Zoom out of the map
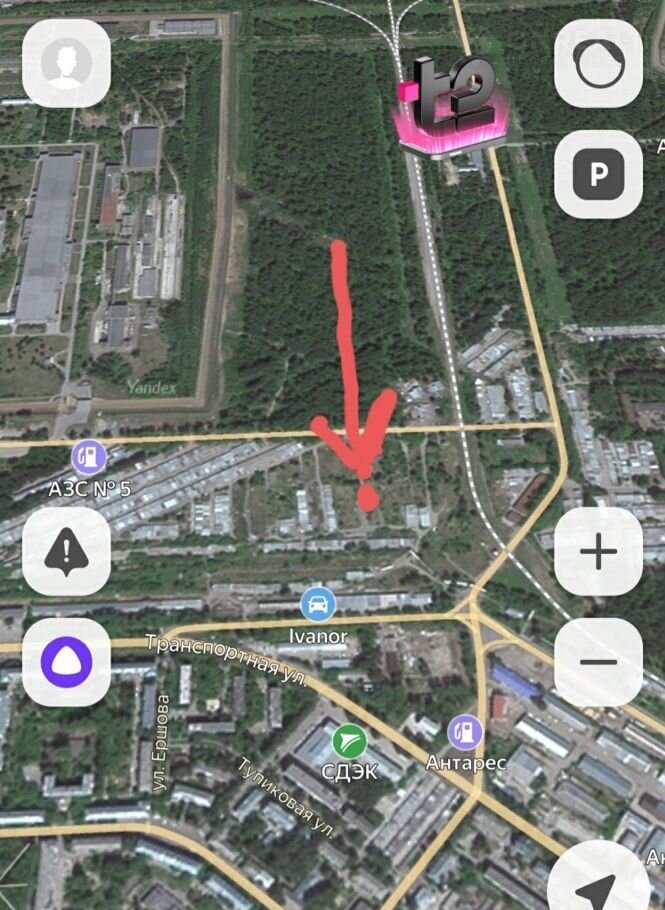The width and height of the screenshot is (665, 910). pyautogui.click(x=598, y=662)
